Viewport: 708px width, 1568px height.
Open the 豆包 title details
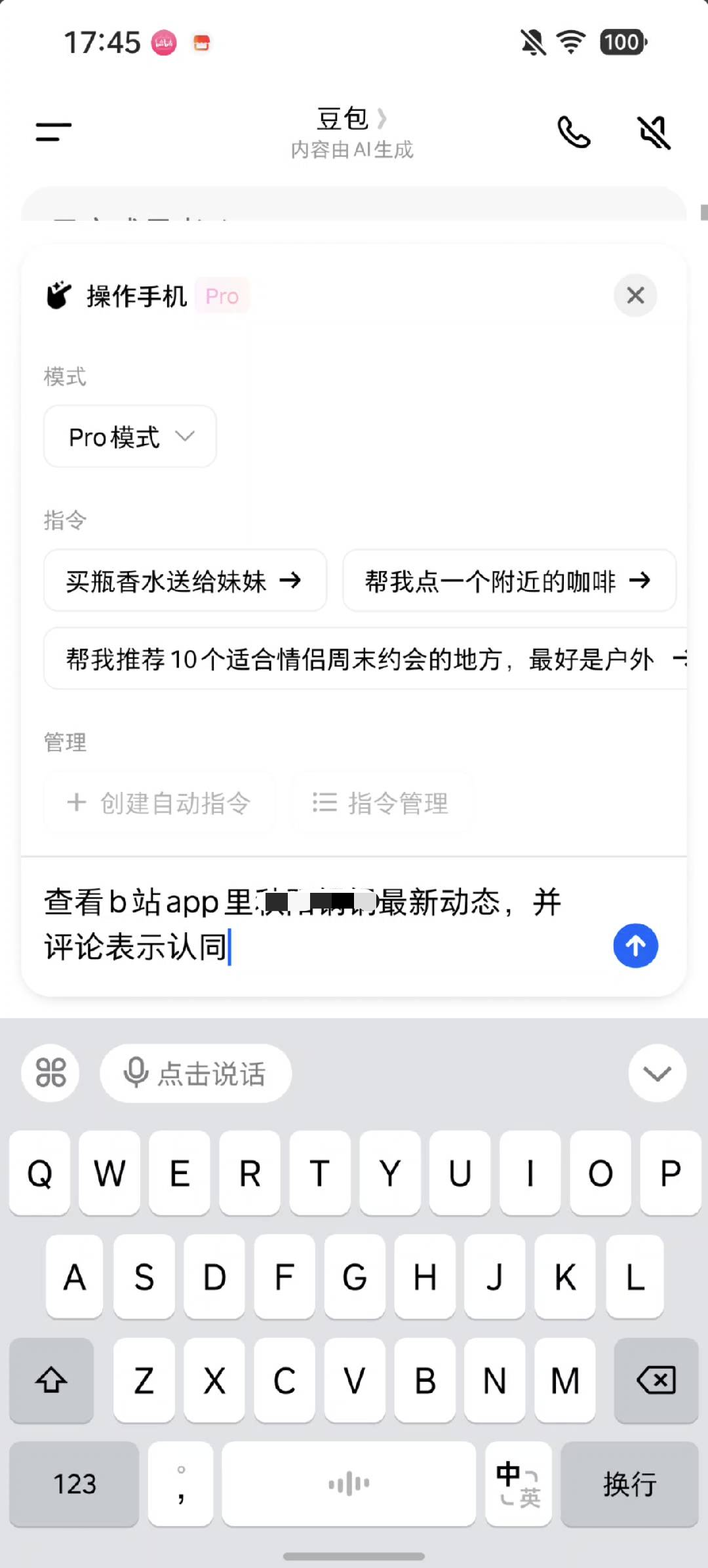click(x=352, y=119)
